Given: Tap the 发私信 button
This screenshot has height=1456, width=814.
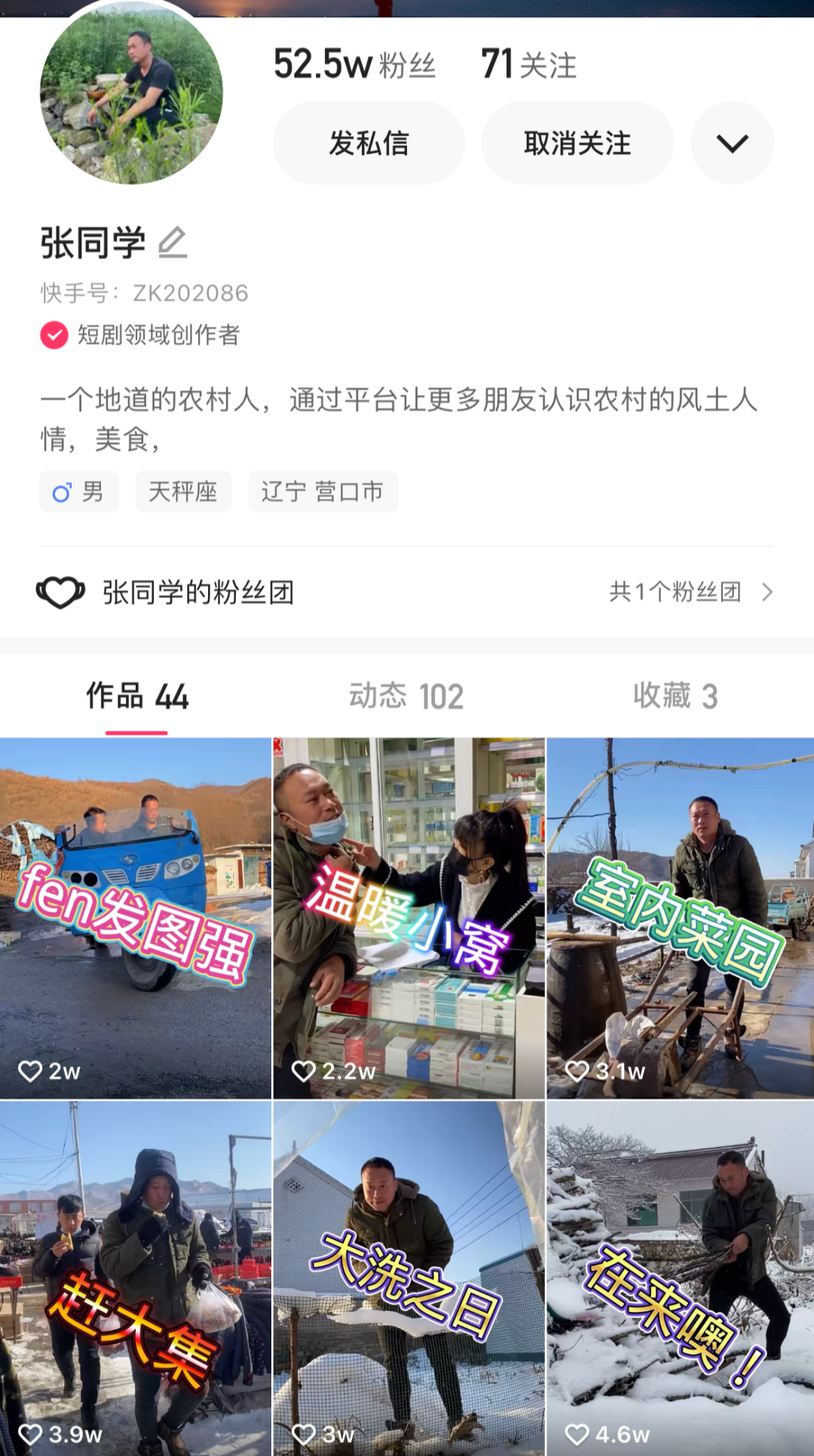Looking at the screenshot, I should coord(369,143).
